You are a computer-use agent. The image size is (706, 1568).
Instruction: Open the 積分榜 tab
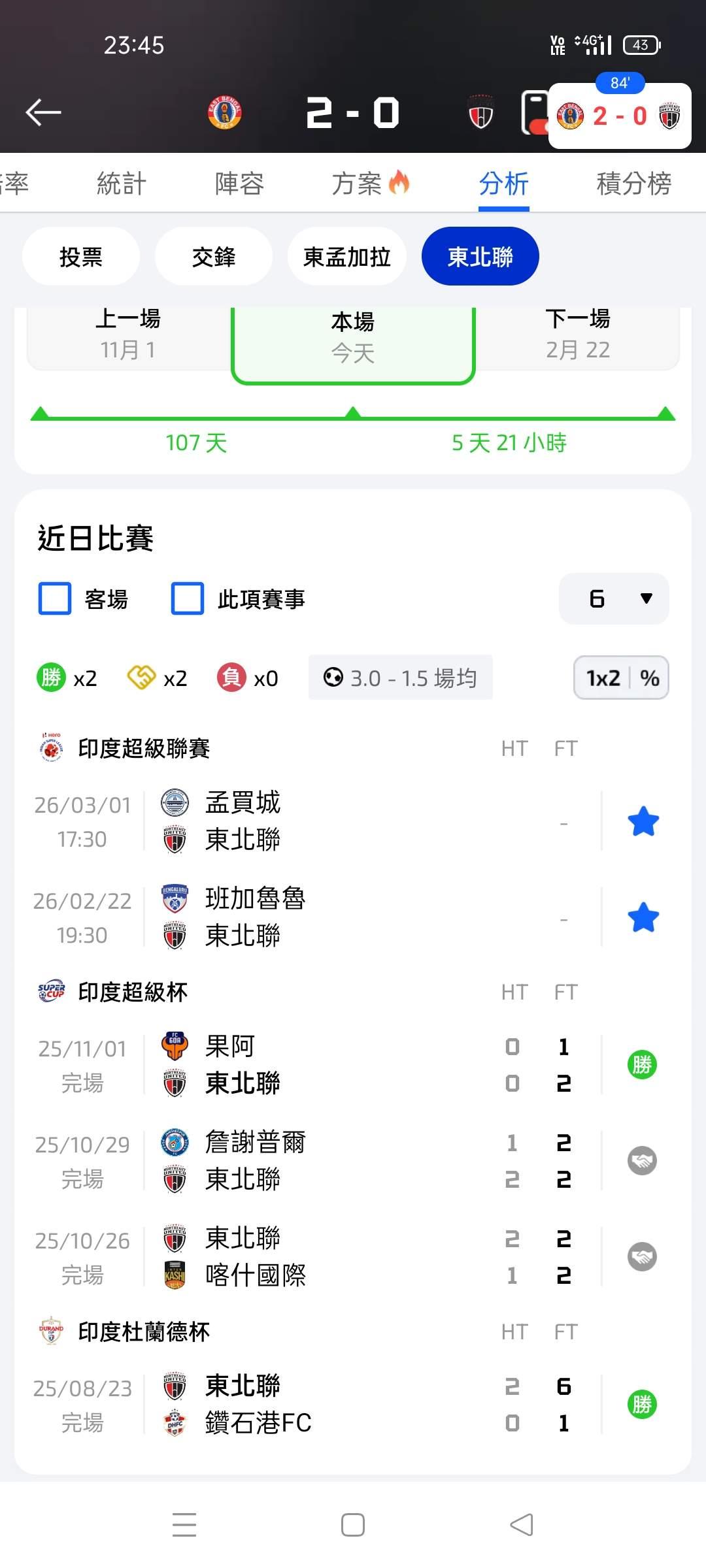633,184
